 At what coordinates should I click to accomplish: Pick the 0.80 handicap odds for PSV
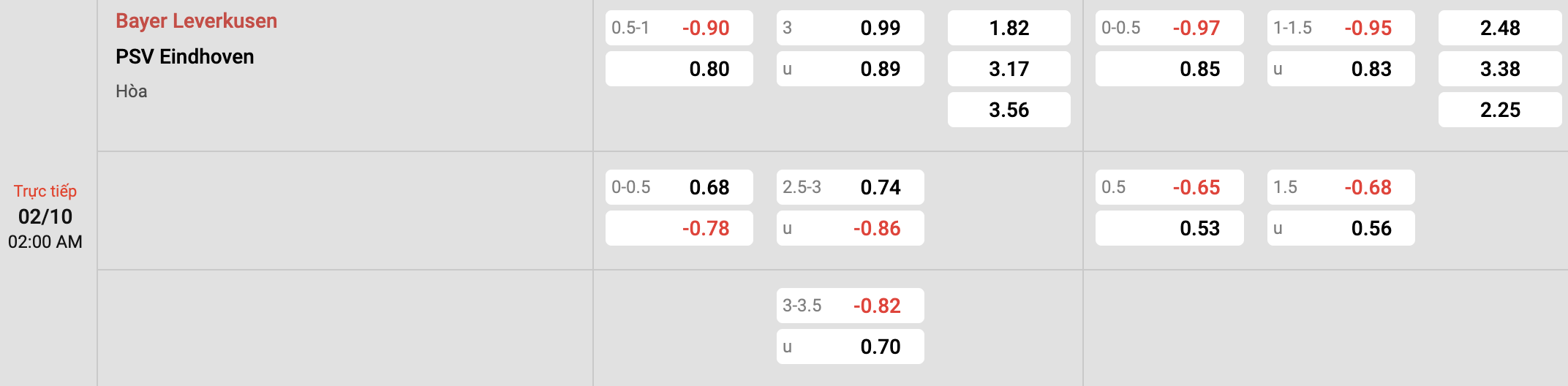point(679,69)
